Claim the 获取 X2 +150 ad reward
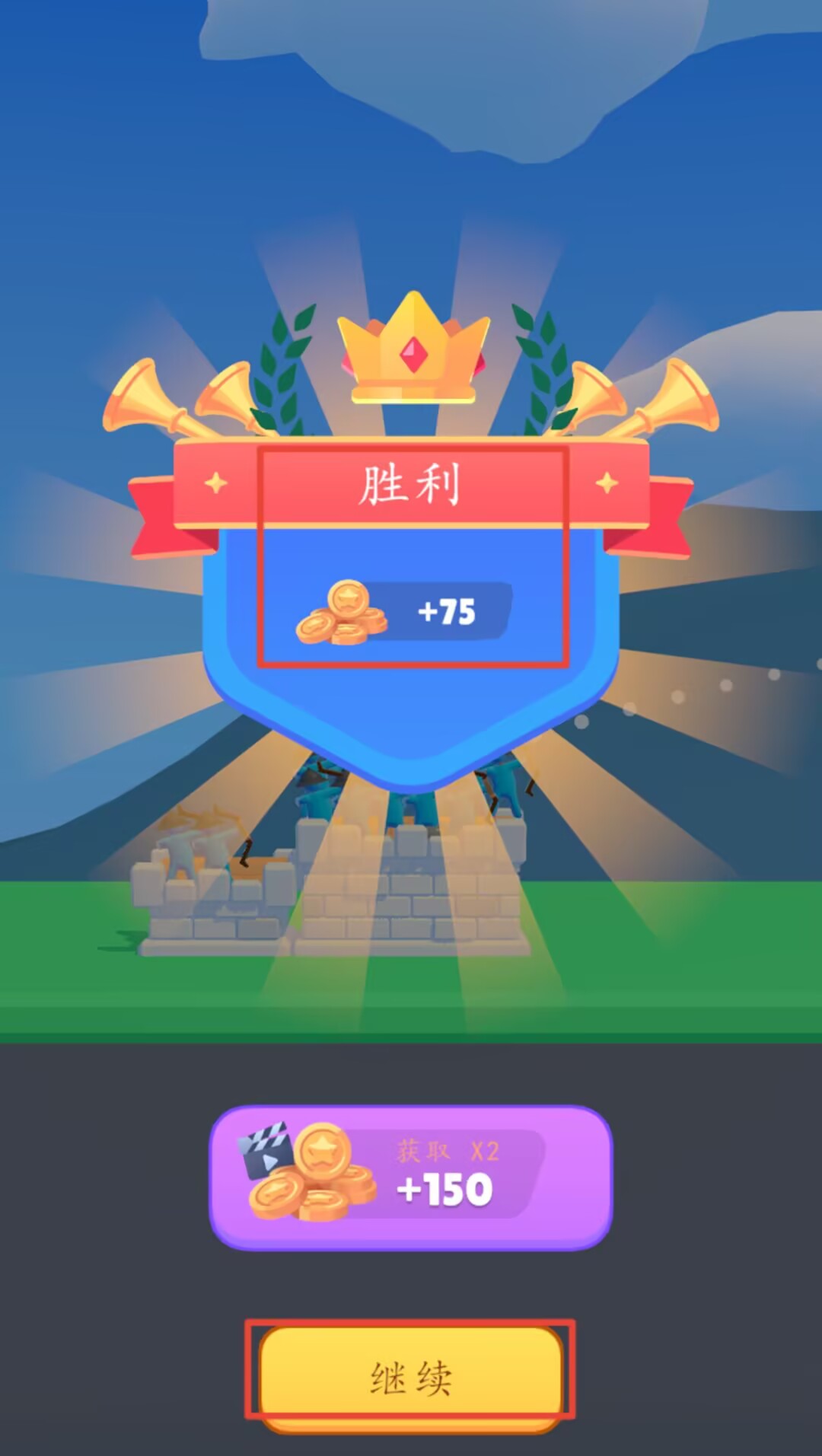The width and height of the screenshot is (822, 1456). coord(411,1177)
